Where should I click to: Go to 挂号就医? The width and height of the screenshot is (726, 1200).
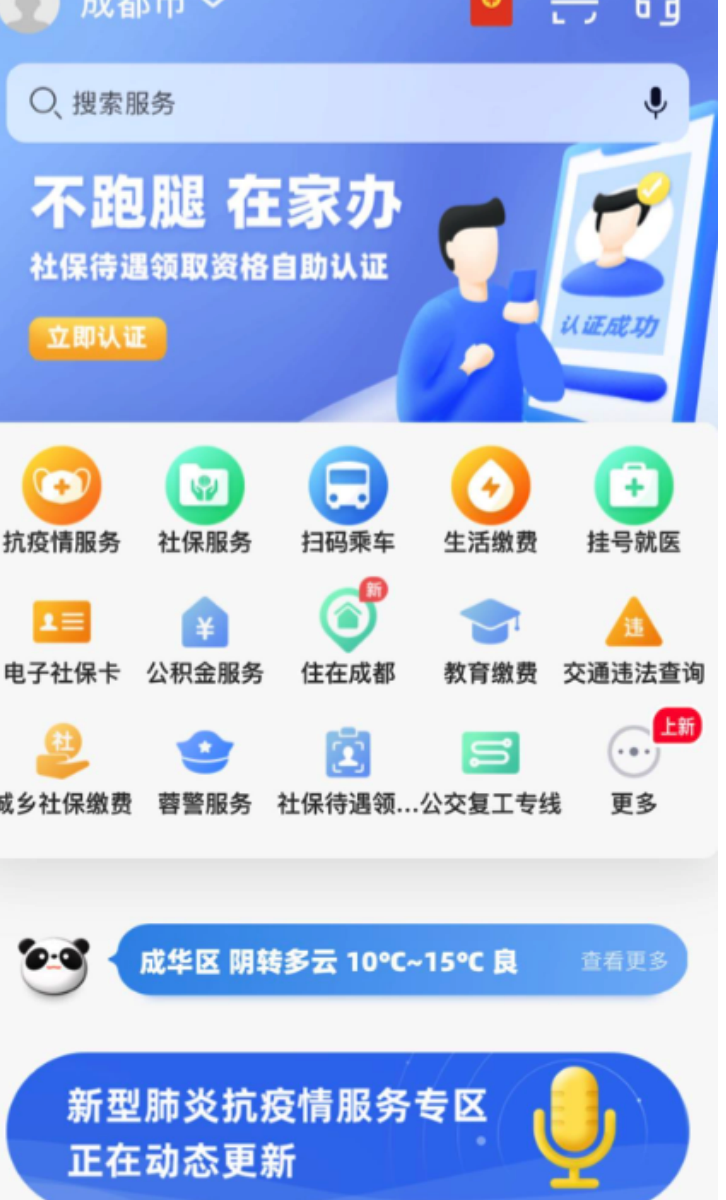coord(633,500)
